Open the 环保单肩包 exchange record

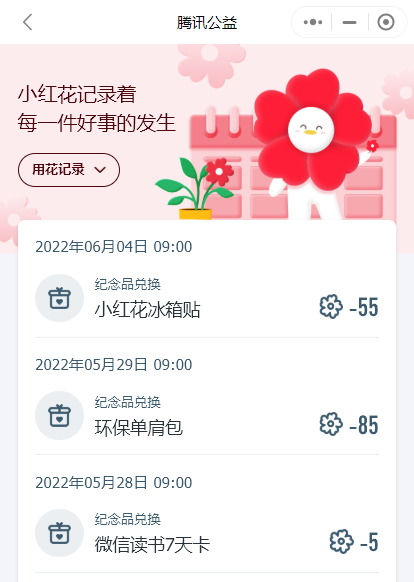207,416
